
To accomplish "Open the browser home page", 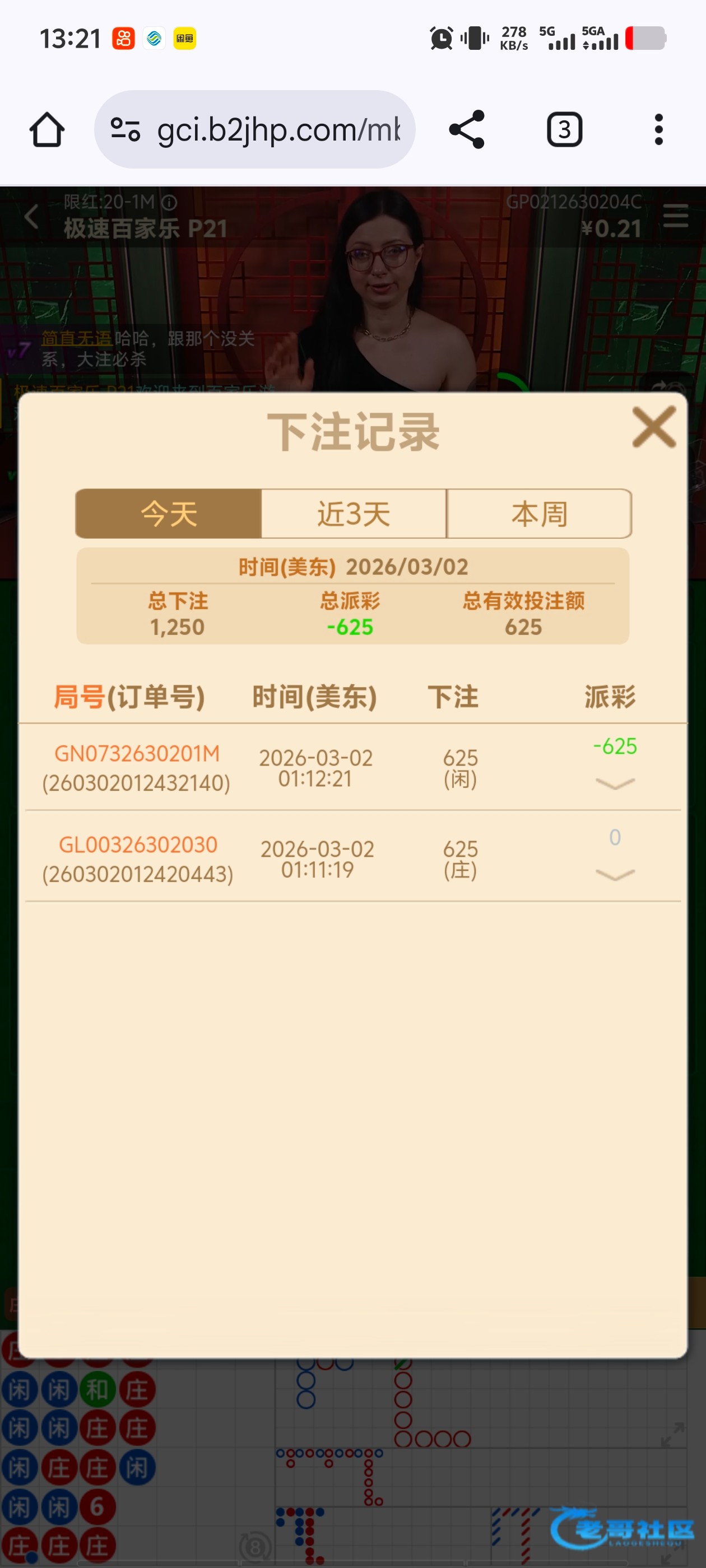I will [47, 130].
